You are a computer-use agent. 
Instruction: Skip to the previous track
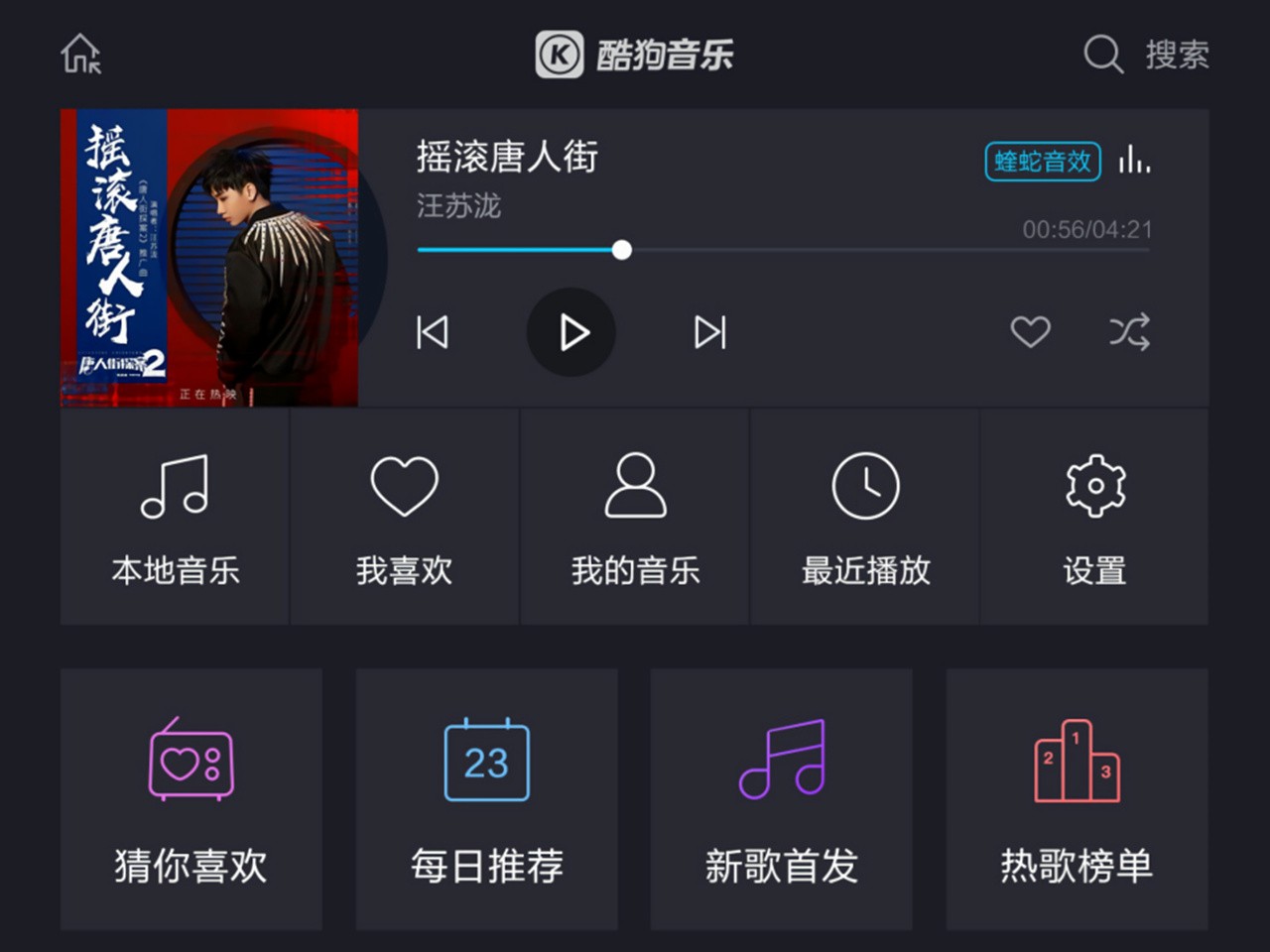[433, 332]
